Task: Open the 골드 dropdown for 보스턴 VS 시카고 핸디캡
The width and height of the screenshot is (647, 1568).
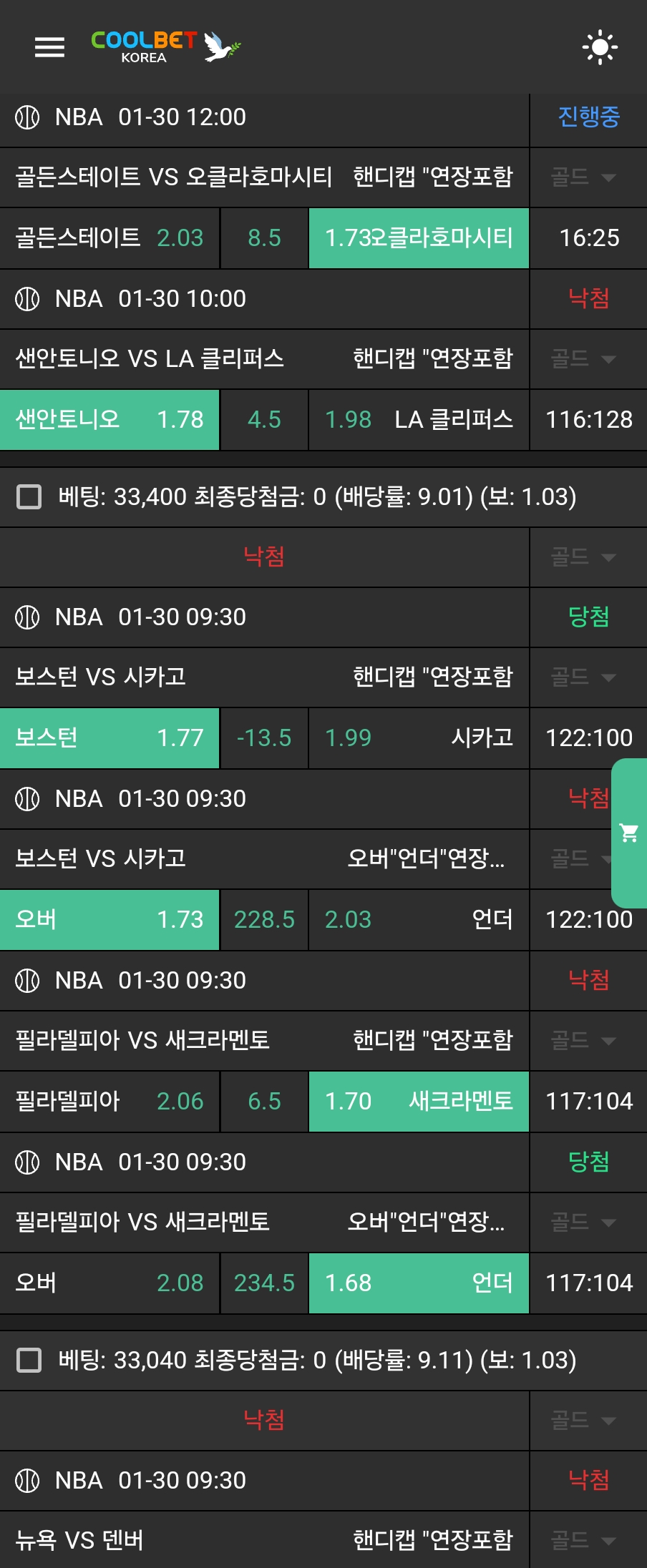Action: tap(583, 677)
